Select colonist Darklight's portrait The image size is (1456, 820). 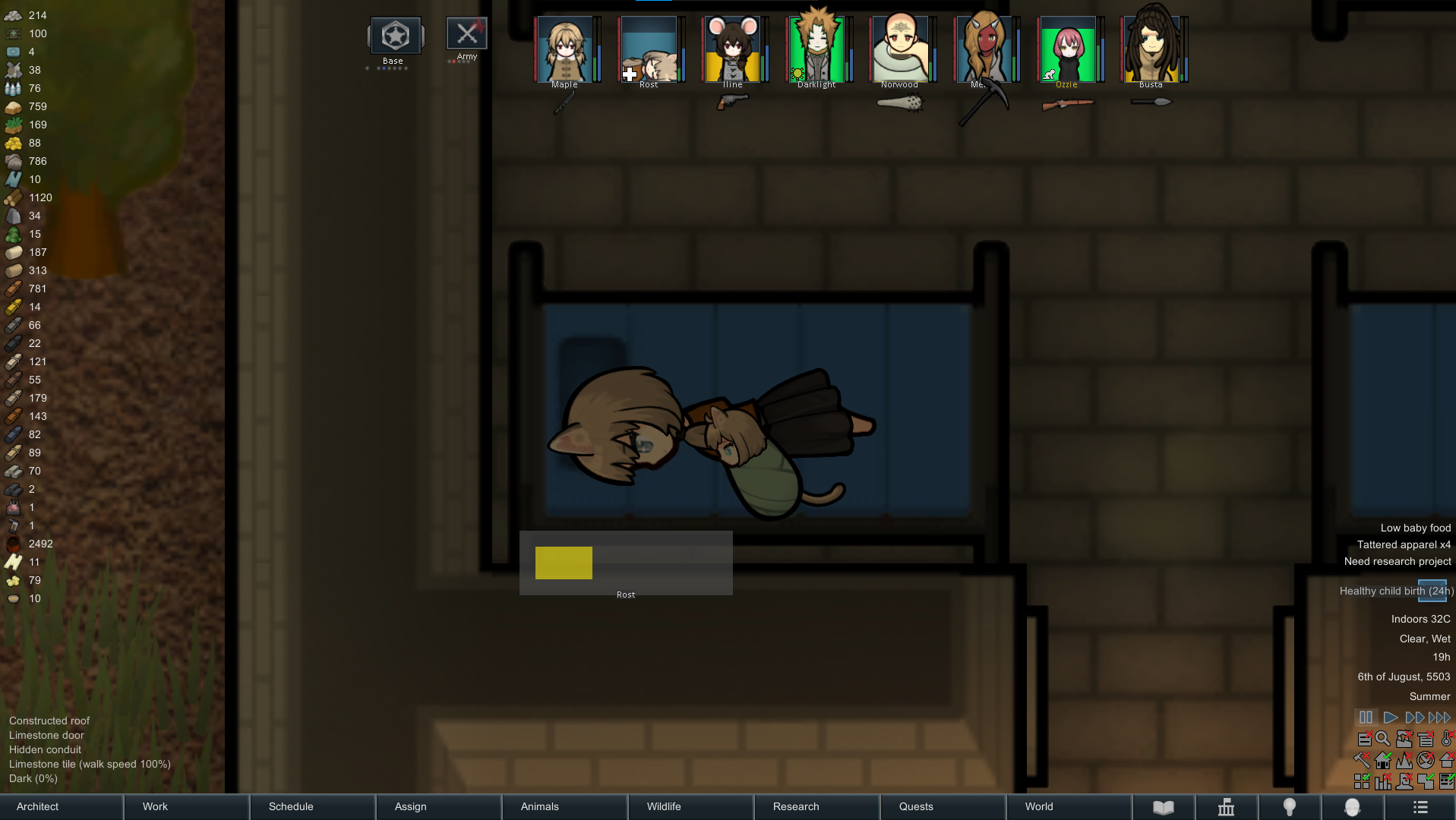tap(816, 49)
